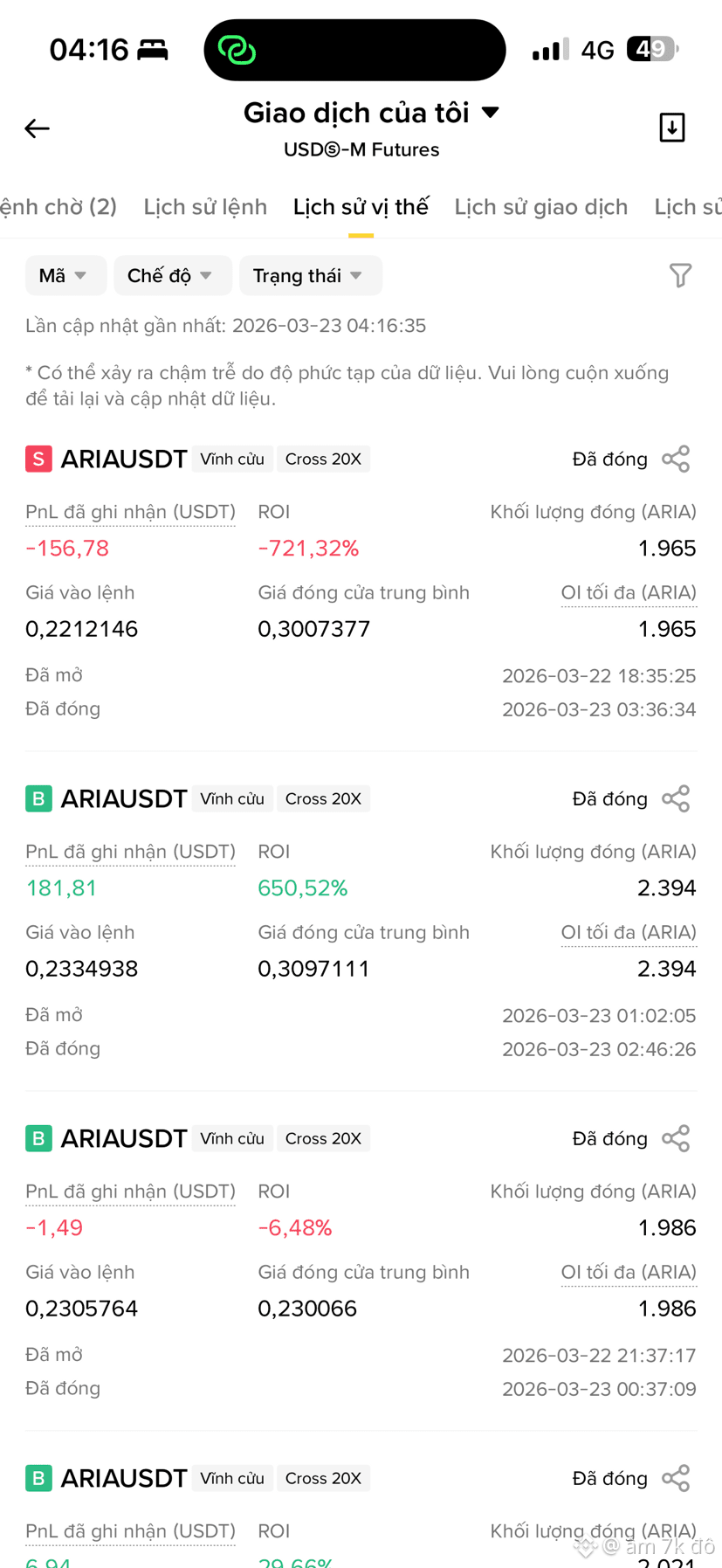
Task: Open the Chế độ filter dropdown
Action: tap(173, 276)
